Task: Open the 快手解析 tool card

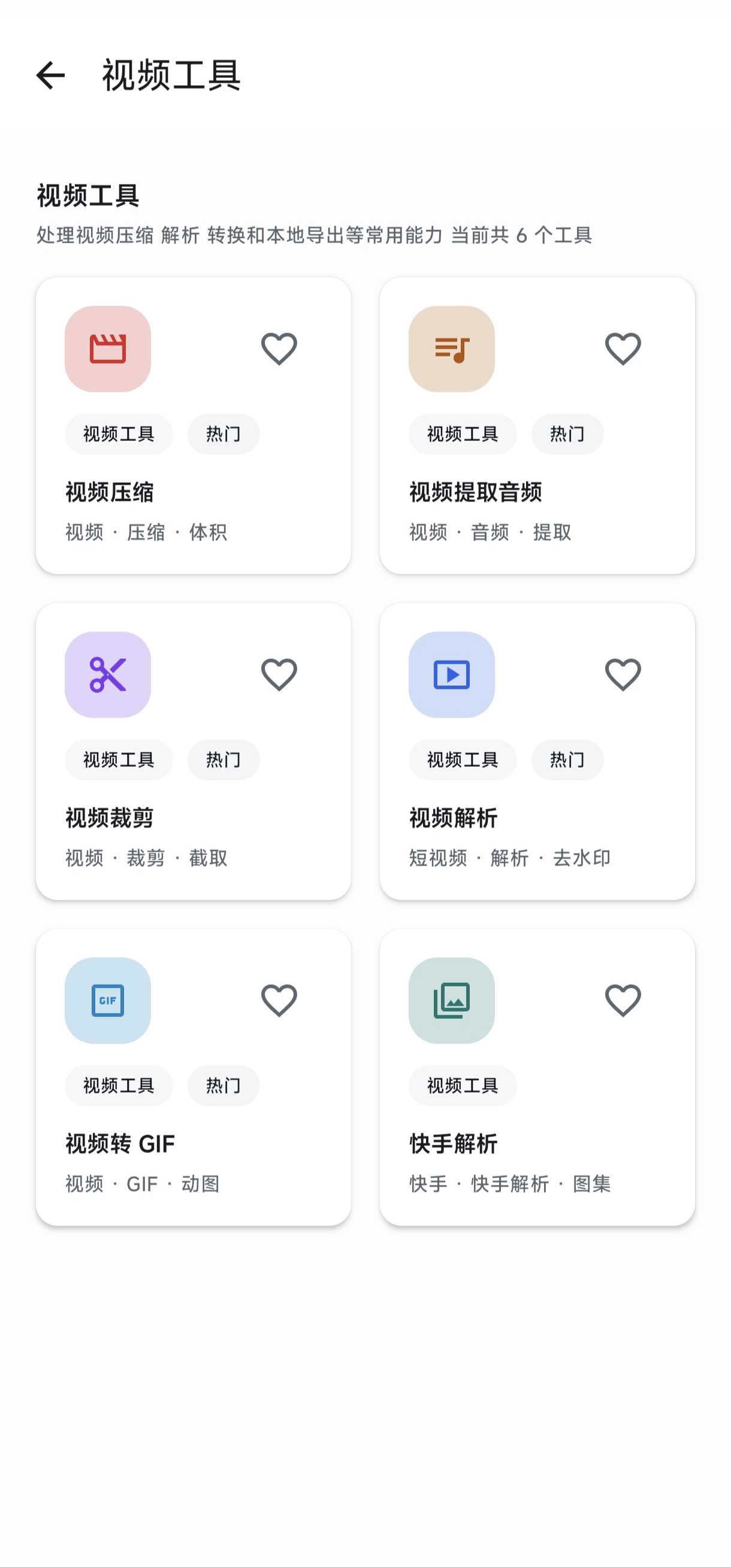Action: point(537,1077)
